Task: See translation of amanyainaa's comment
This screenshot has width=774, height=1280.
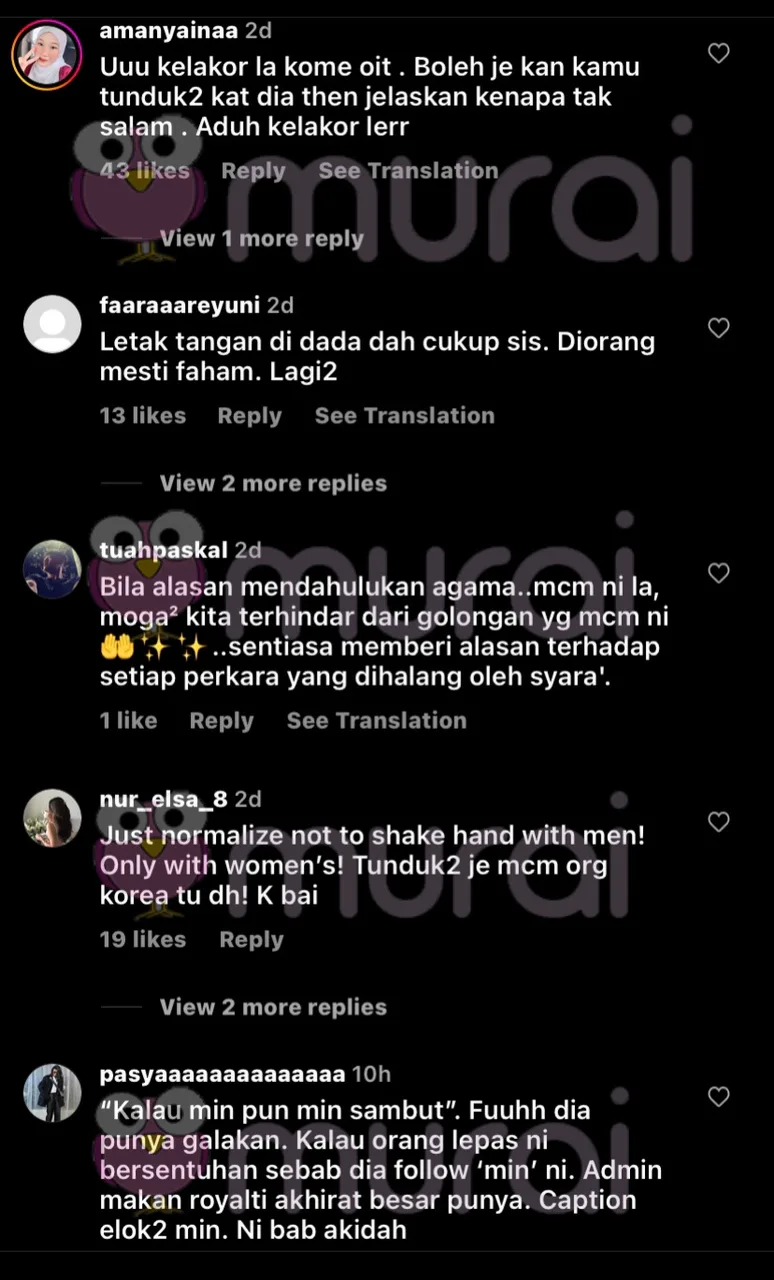Action: (x=408, y=171)
